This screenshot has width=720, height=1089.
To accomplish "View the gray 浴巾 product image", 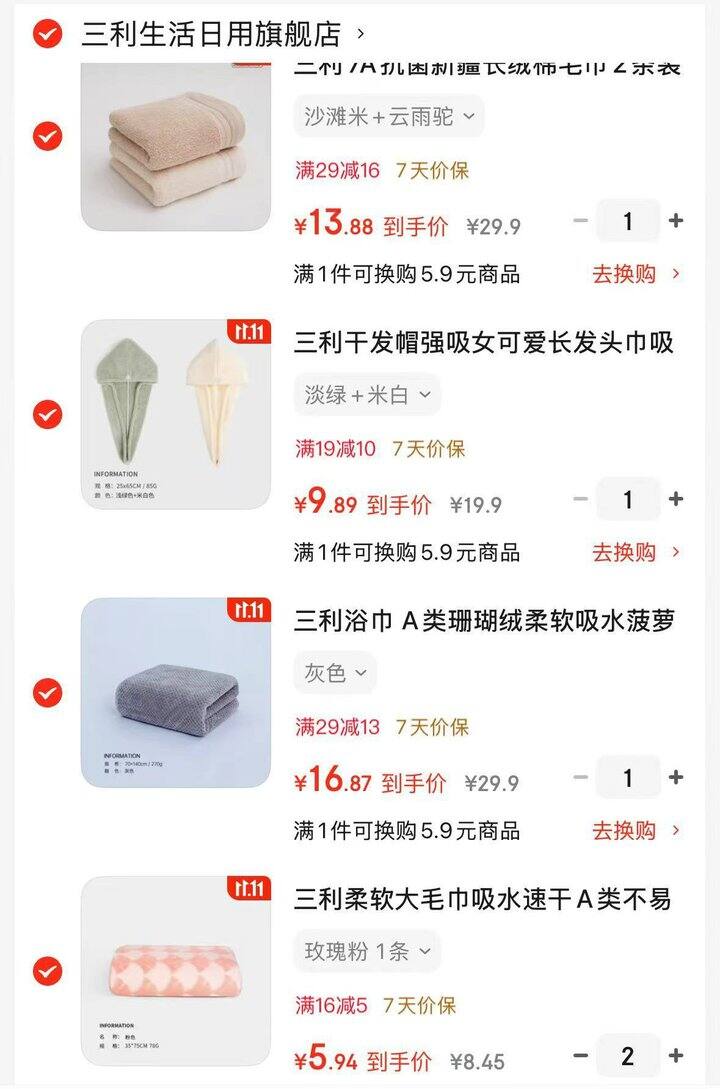I will click(175, 695).
